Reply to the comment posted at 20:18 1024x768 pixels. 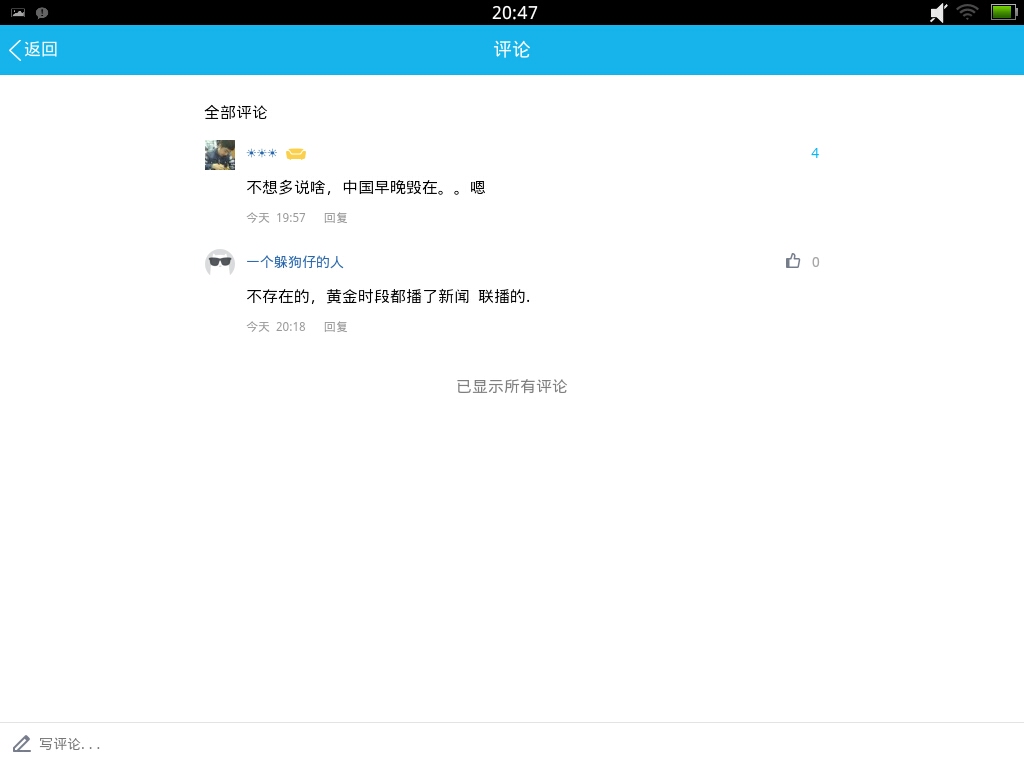(x=335, y=327)
